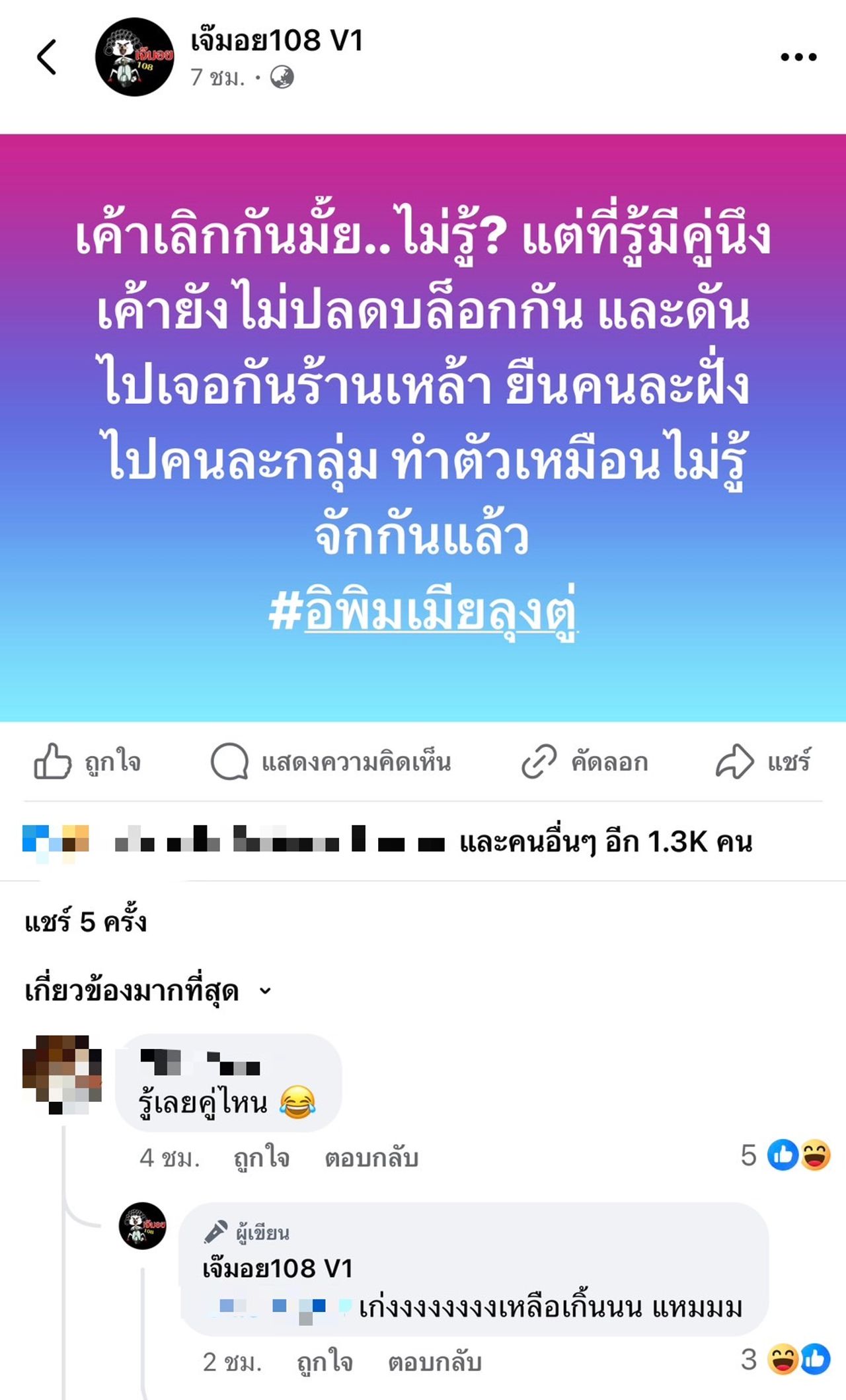View the แชร์ 5 ครั้ง shares list

click(86, 921)
